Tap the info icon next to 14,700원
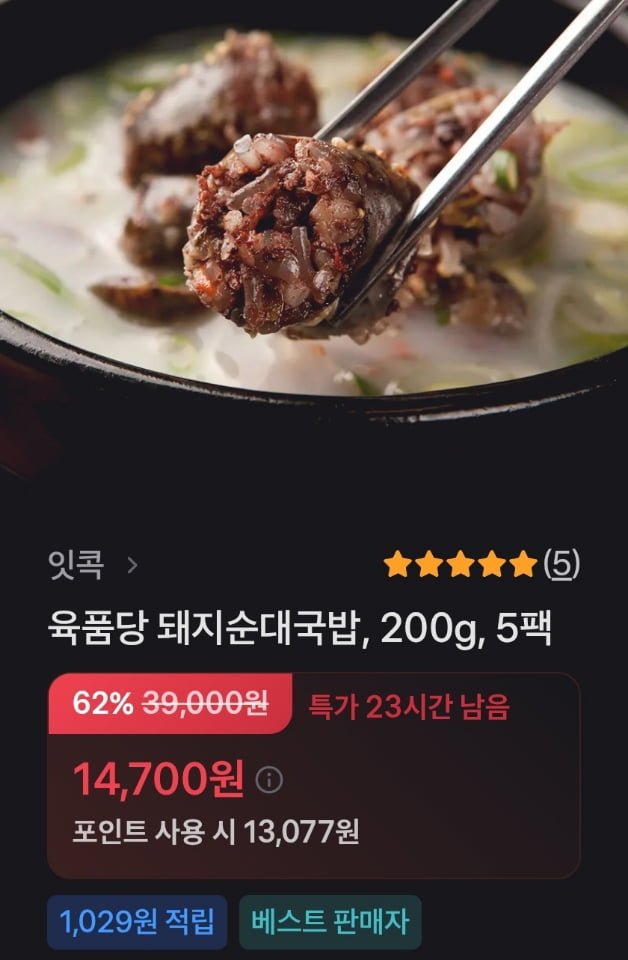Image resolution: width=628 pixels, height=960 pixels. pos(270,780)
